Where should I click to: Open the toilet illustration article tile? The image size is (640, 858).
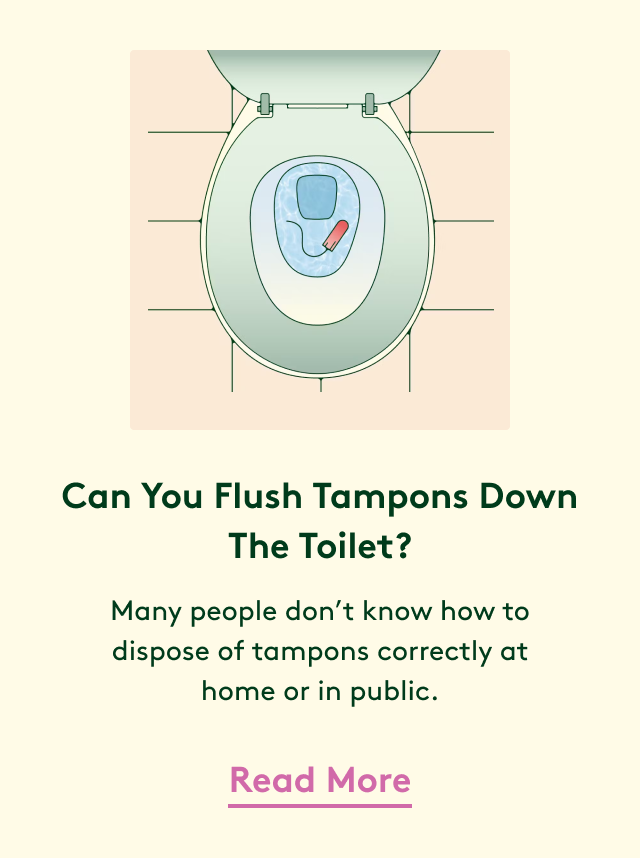point(320,240)
